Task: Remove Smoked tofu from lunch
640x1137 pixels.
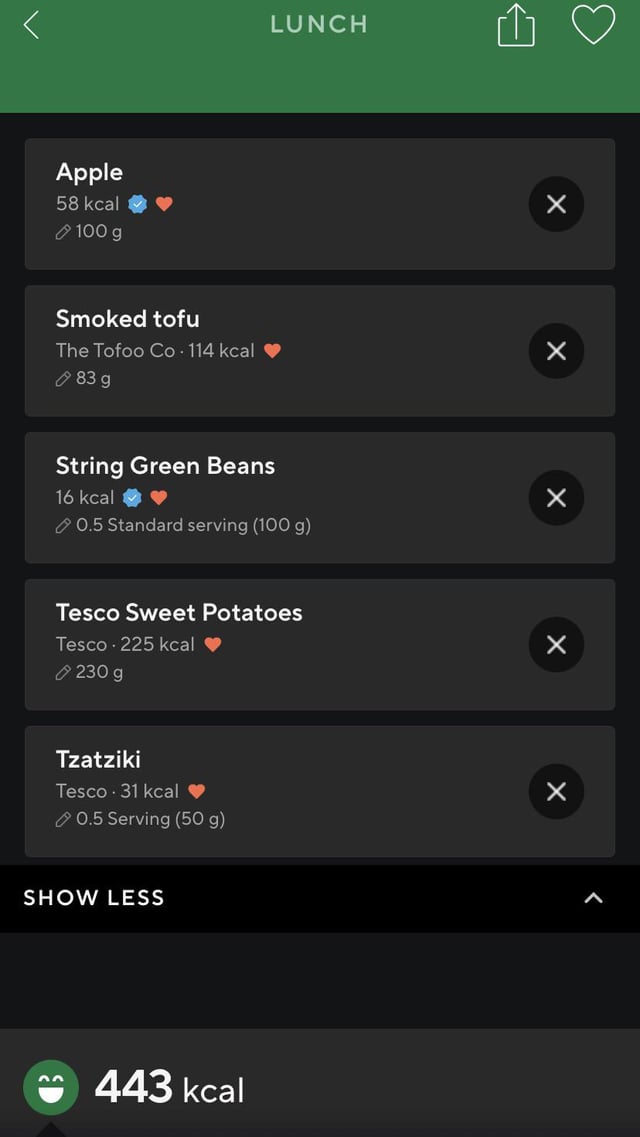Action: click(x=556, y=351)
